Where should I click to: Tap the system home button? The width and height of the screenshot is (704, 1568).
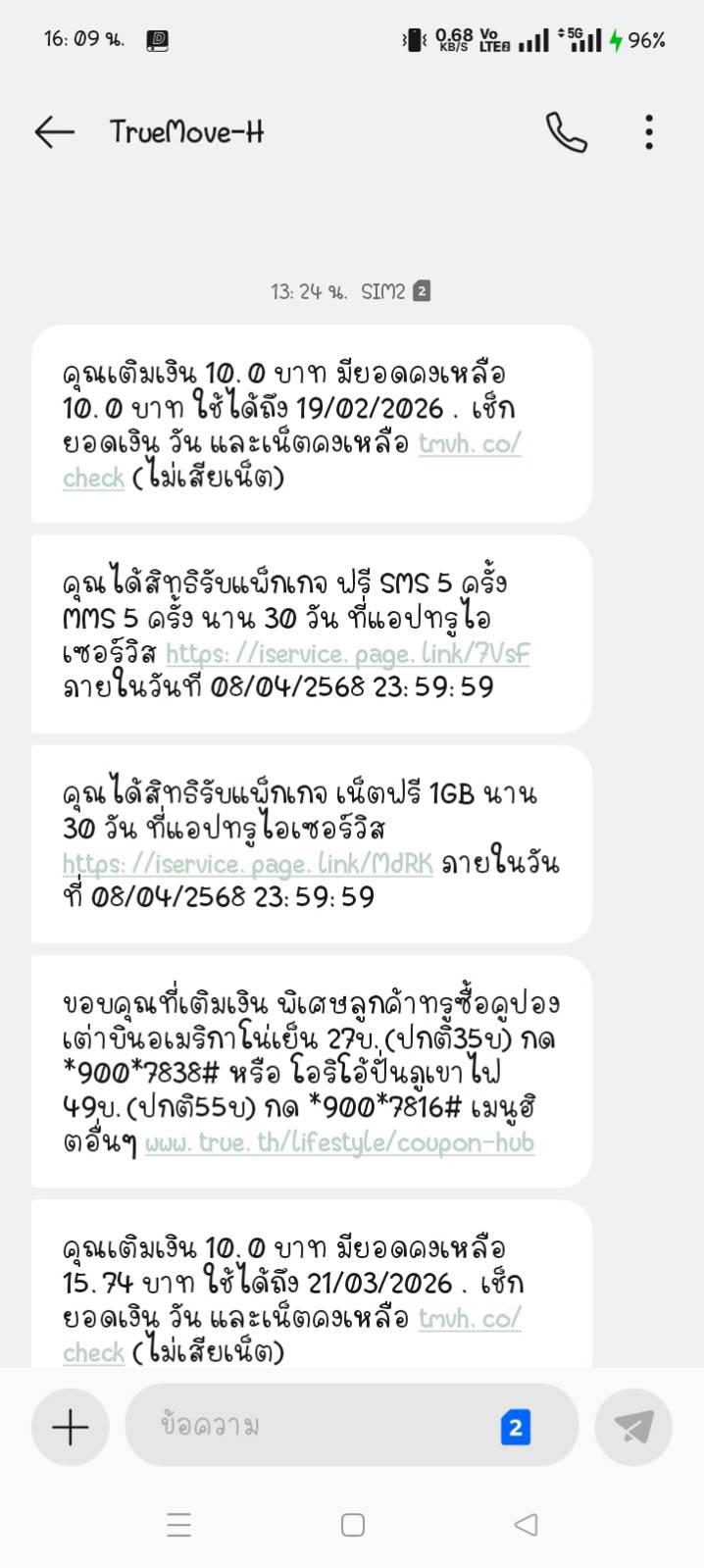(x=353, y=1525)
